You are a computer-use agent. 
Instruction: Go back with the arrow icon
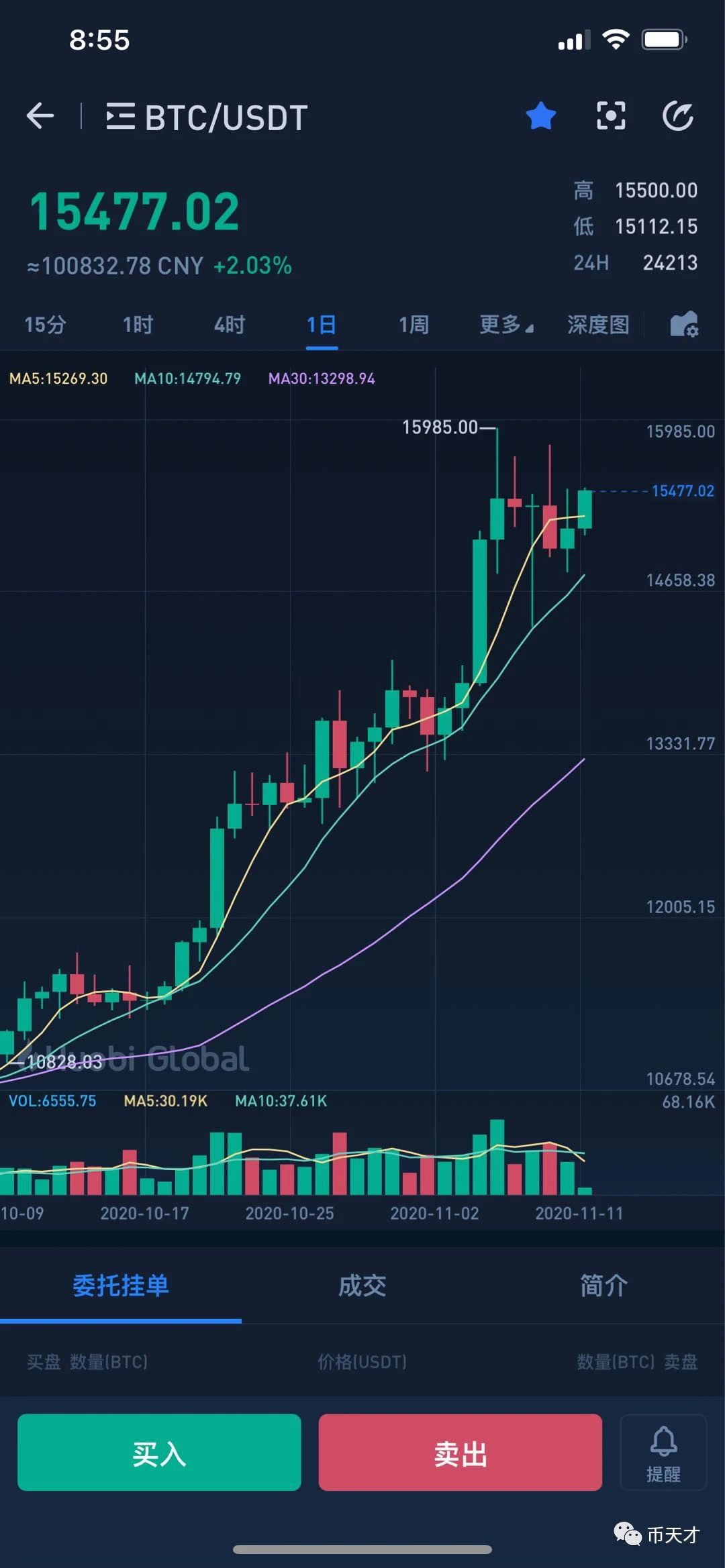point(40,116)
